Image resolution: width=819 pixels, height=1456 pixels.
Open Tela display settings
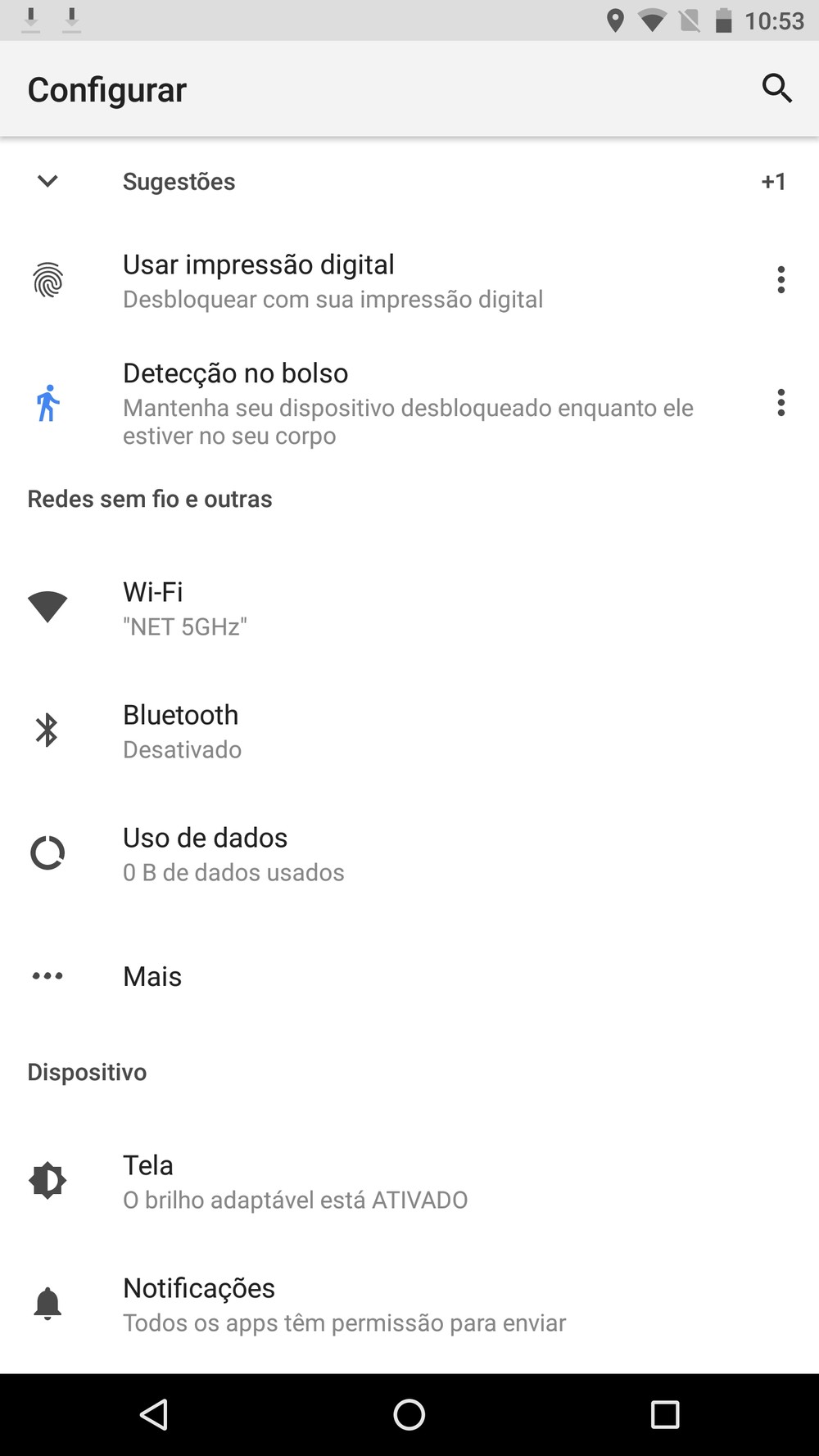click(x=295, y=1181)
